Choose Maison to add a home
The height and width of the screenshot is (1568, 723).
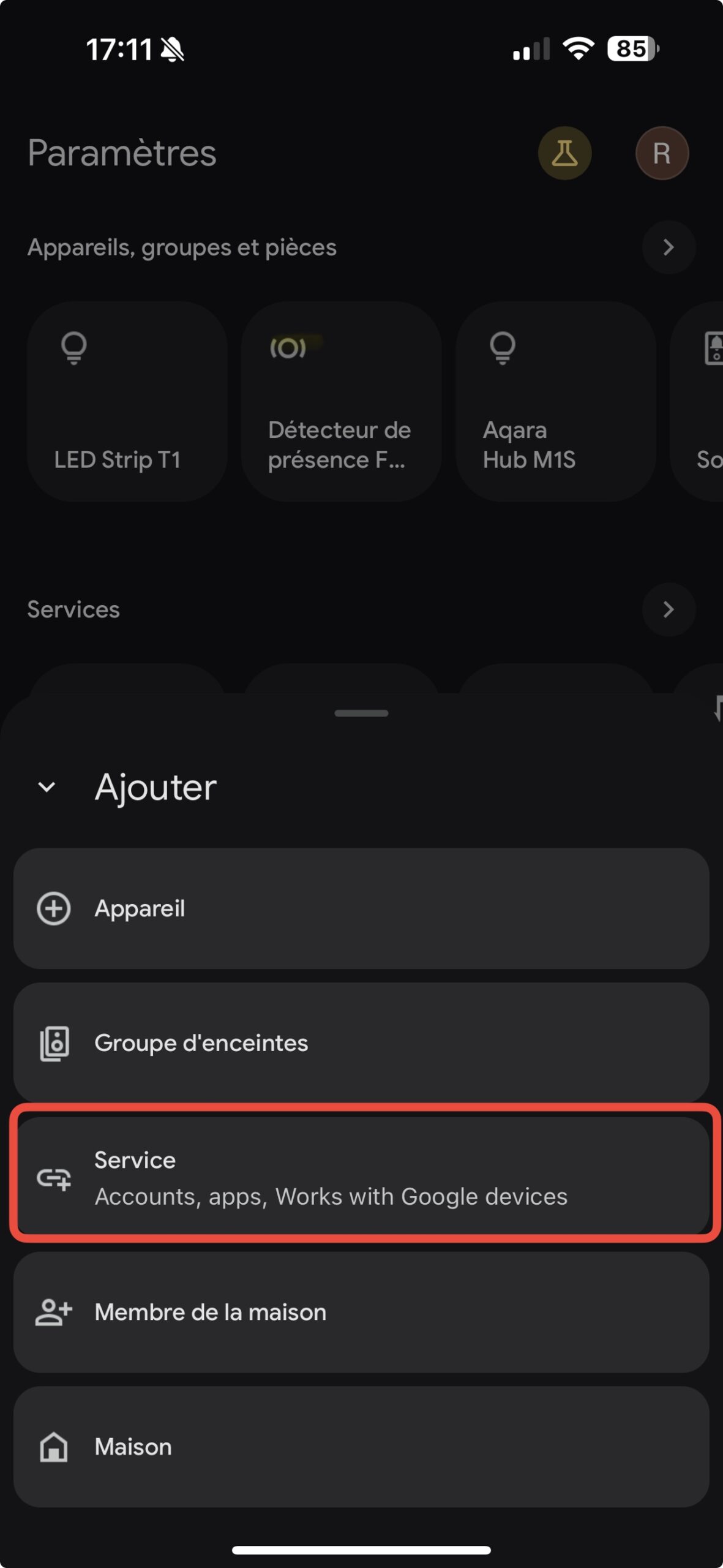point(361,1447)
